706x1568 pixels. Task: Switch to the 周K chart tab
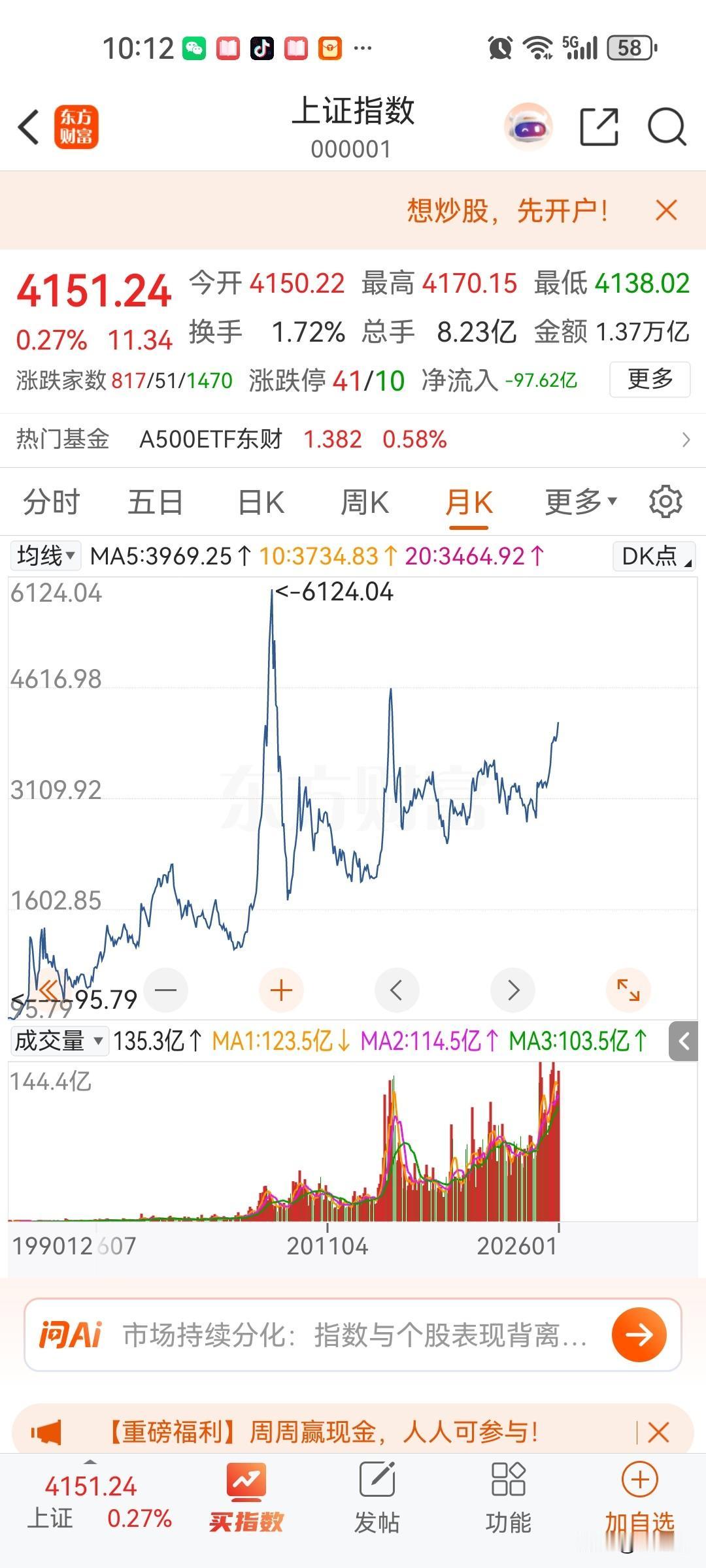coord(365,501)
